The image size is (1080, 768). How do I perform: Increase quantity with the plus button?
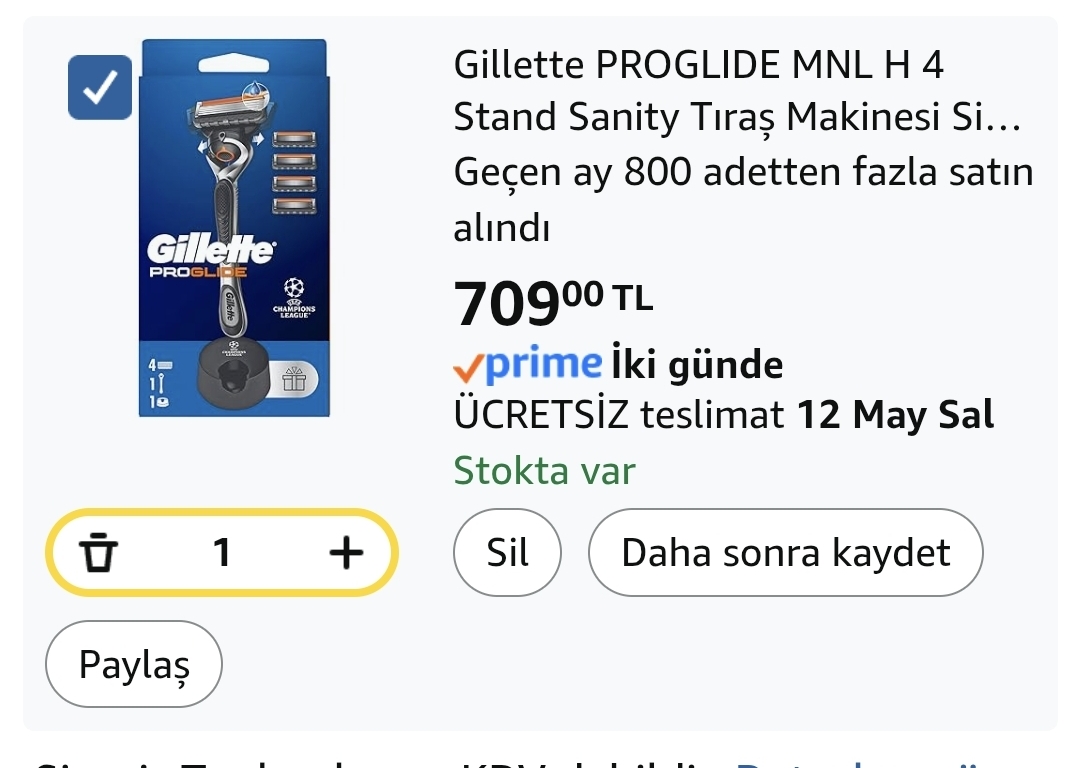[346, 552]
